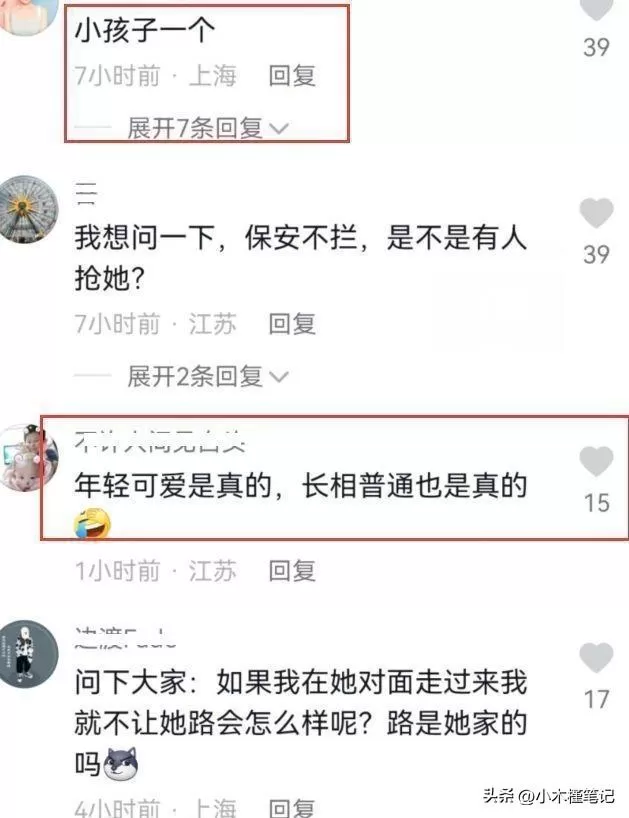Reply to the 保安不拦 comment
Viewport: 629px width, 818px height.
[x=292, y=323]
